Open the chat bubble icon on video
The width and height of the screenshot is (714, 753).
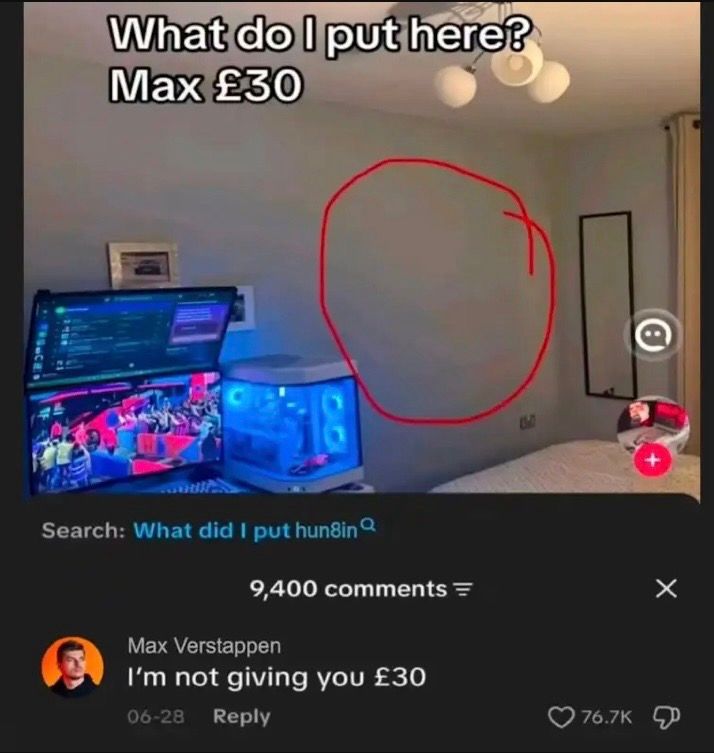pyautogui.click(x=652, y=335)
